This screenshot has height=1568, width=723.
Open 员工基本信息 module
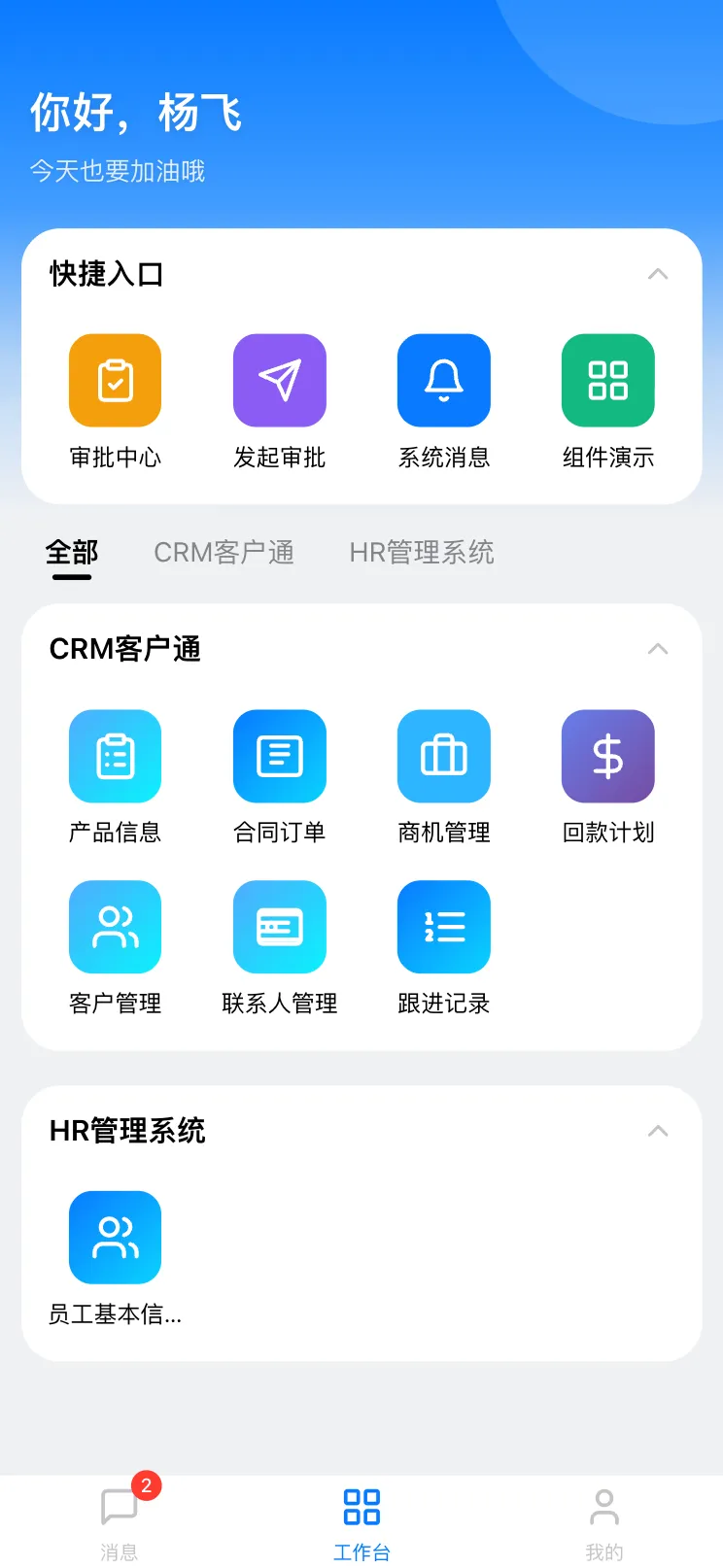[x=115, y=1238]
